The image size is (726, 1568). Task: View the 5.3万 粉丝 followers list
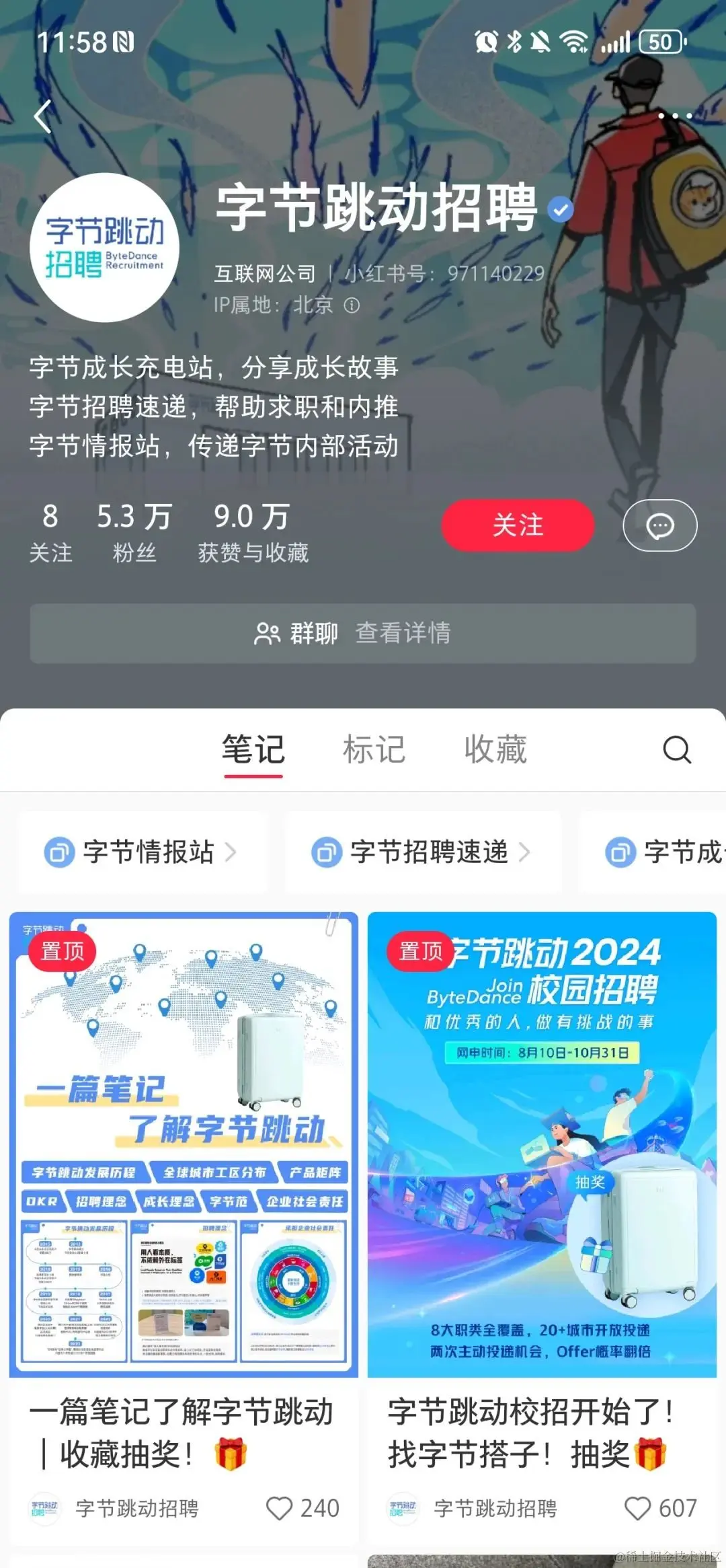click(x=134, y=533)
